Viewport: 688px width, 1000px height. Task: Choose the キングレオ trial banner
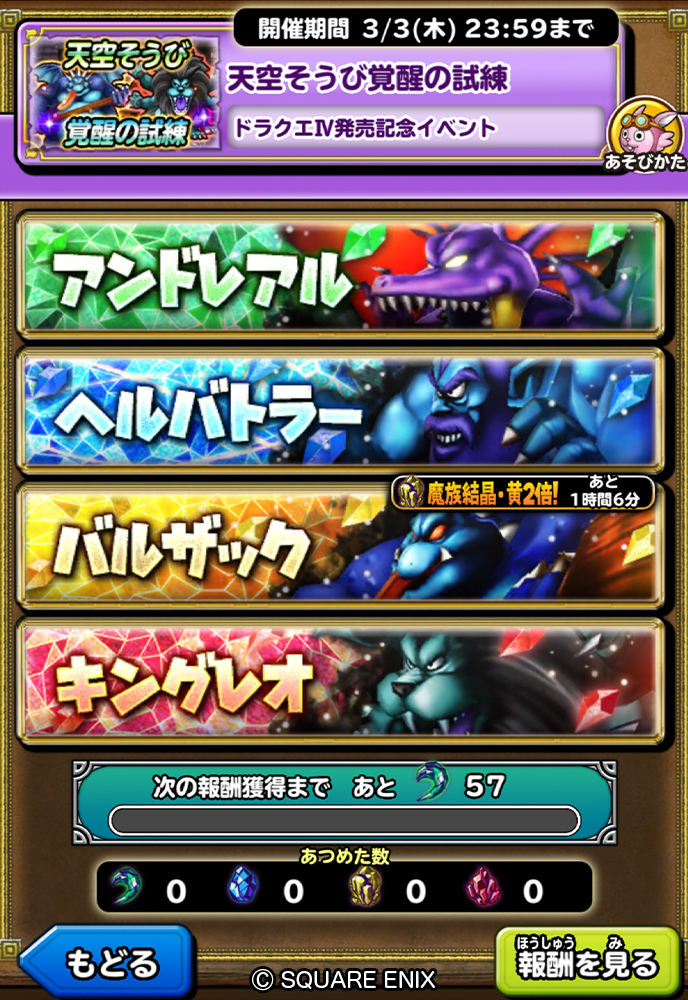click(340, 682)
